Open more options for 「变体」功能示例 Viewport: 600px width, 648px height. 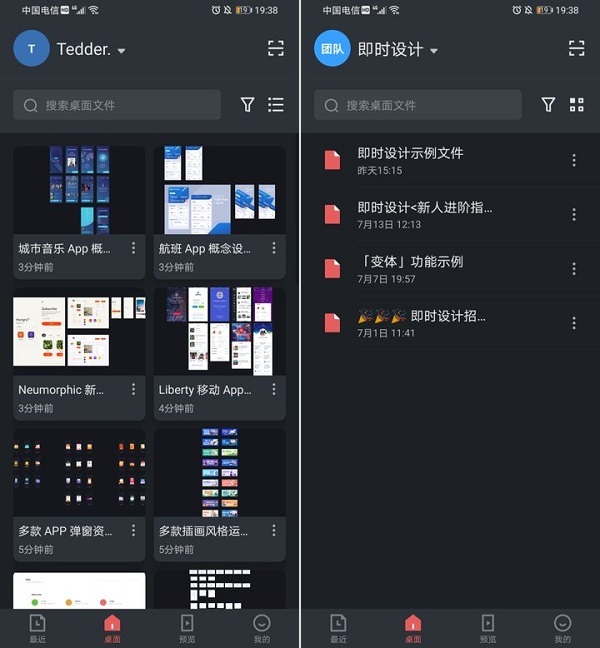[574, 269]
